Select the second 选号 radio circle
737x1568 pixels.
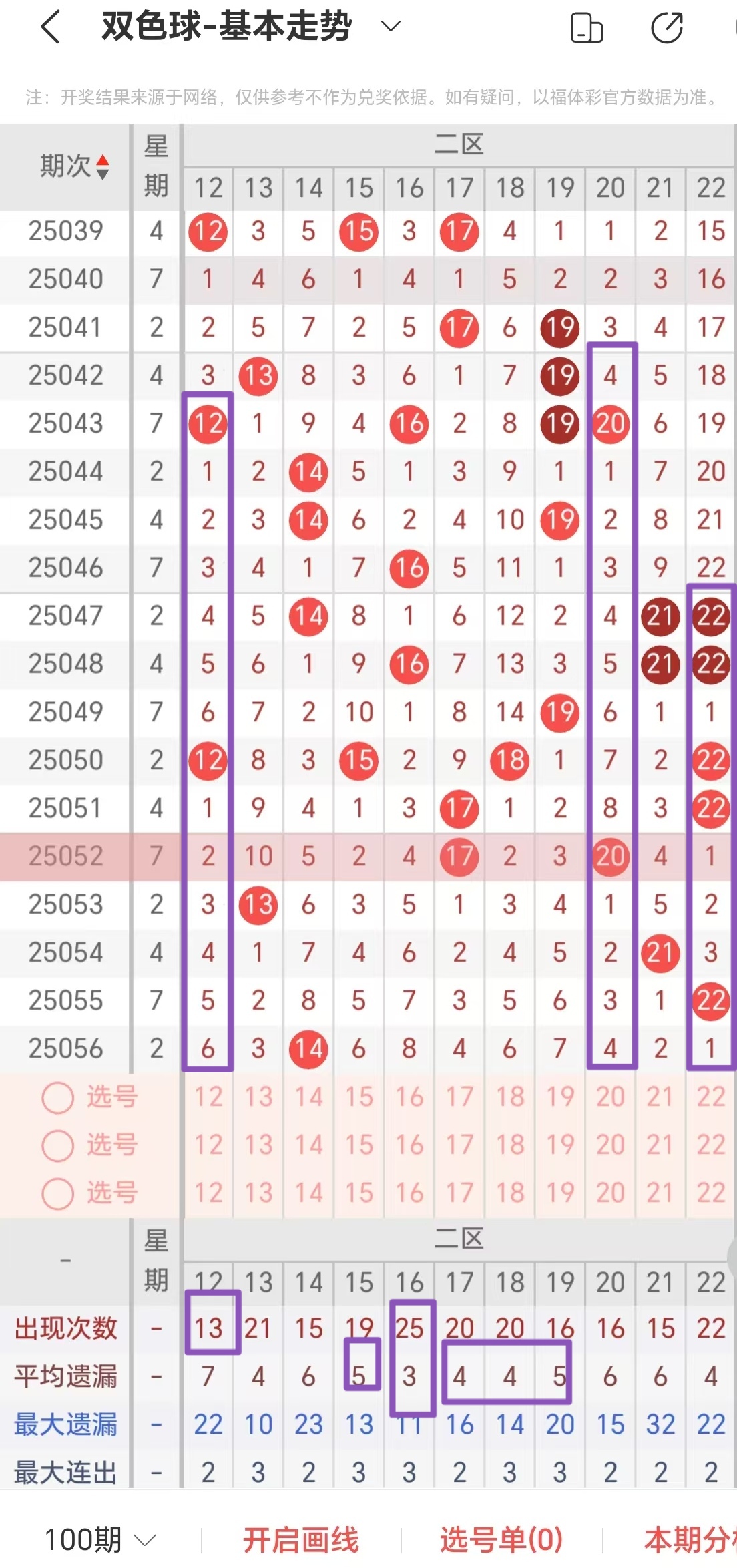[x=59, y=1145]
